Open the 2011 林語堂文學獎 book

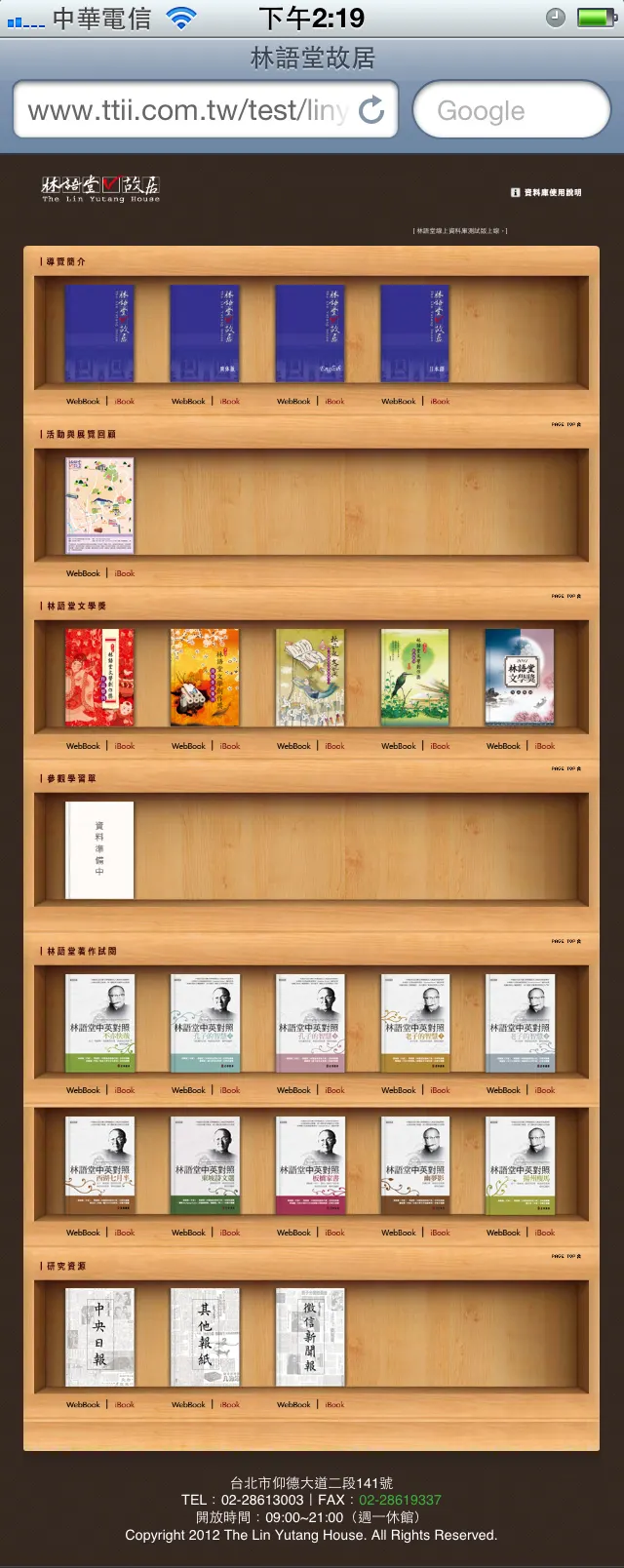[x=520, y=677]
